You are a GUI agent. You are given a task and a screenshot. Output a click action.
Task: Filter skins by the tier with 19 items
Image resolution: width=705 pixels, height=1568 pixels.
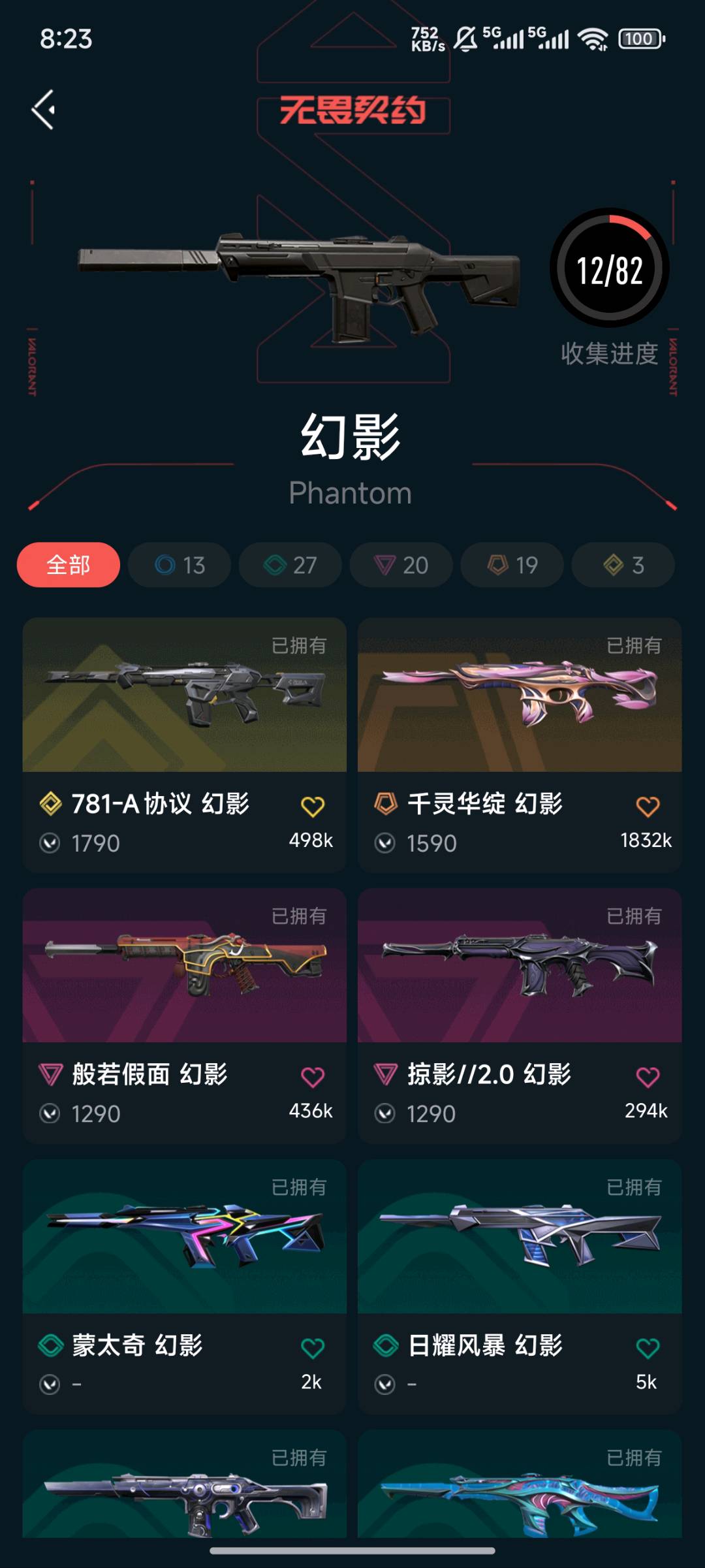[512, 565]
